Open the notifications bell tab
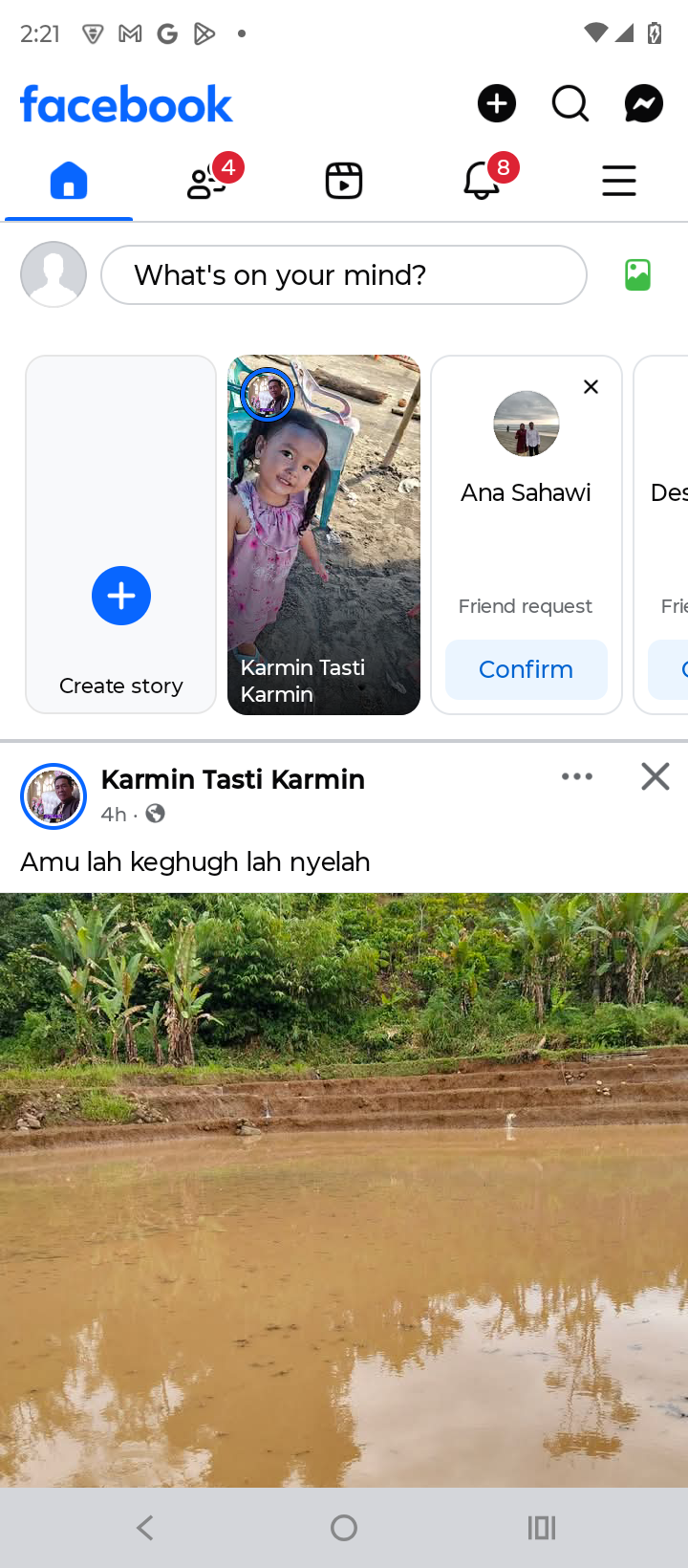Screen dimensions: 688x1568 pos(483,181)
